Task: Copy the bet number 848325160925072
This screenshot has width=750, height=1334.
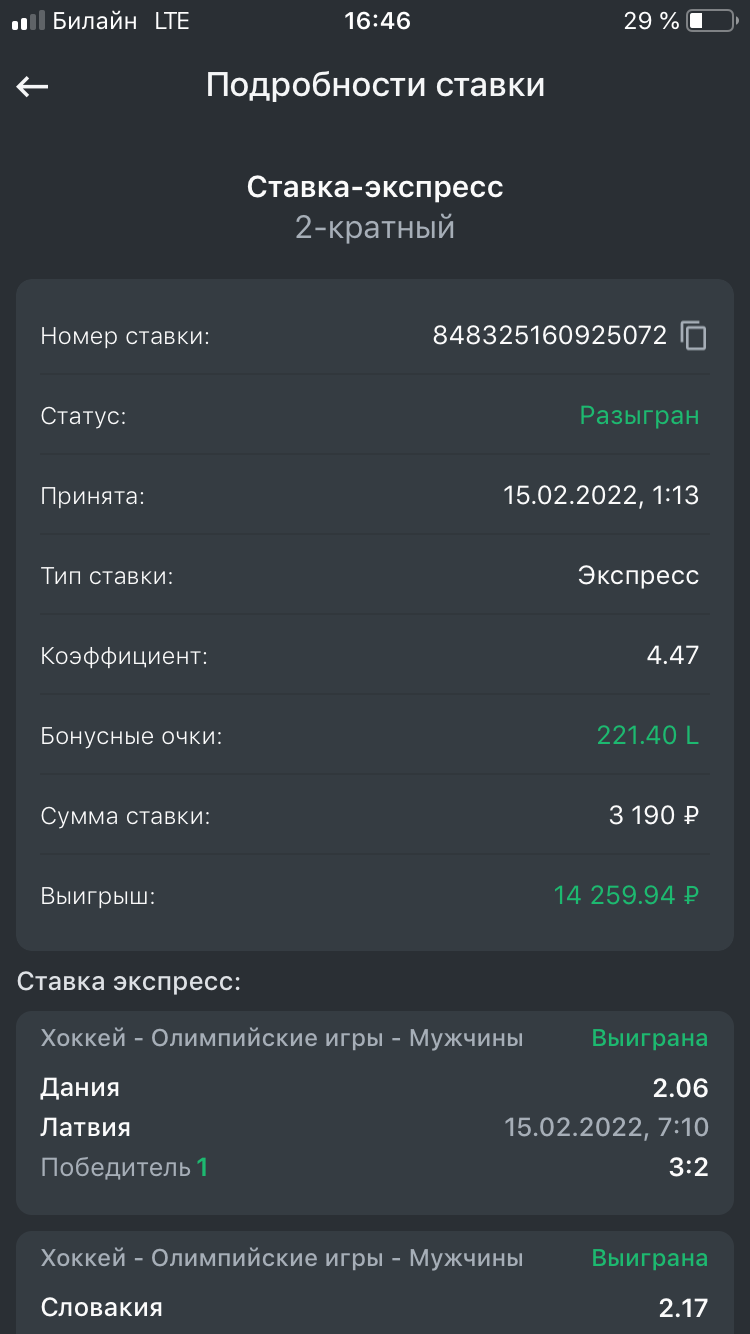Action: click(694, 336)
